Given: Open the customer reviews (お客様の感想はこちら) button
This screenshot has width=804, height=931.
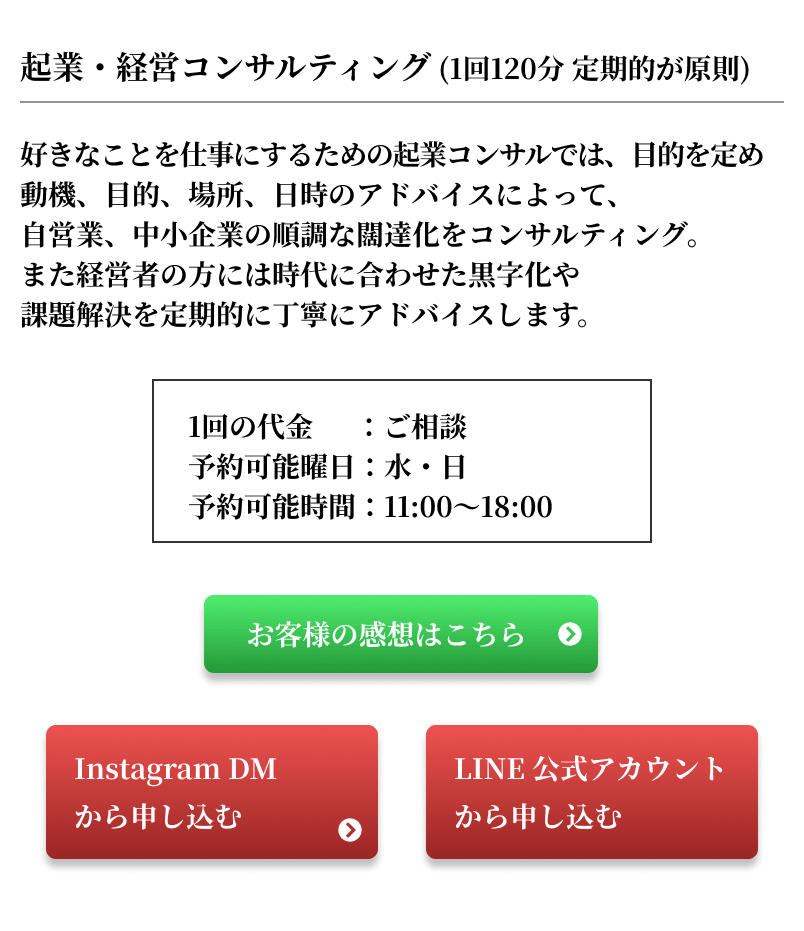Looking at the screenshot, I should tap(400, 634).
